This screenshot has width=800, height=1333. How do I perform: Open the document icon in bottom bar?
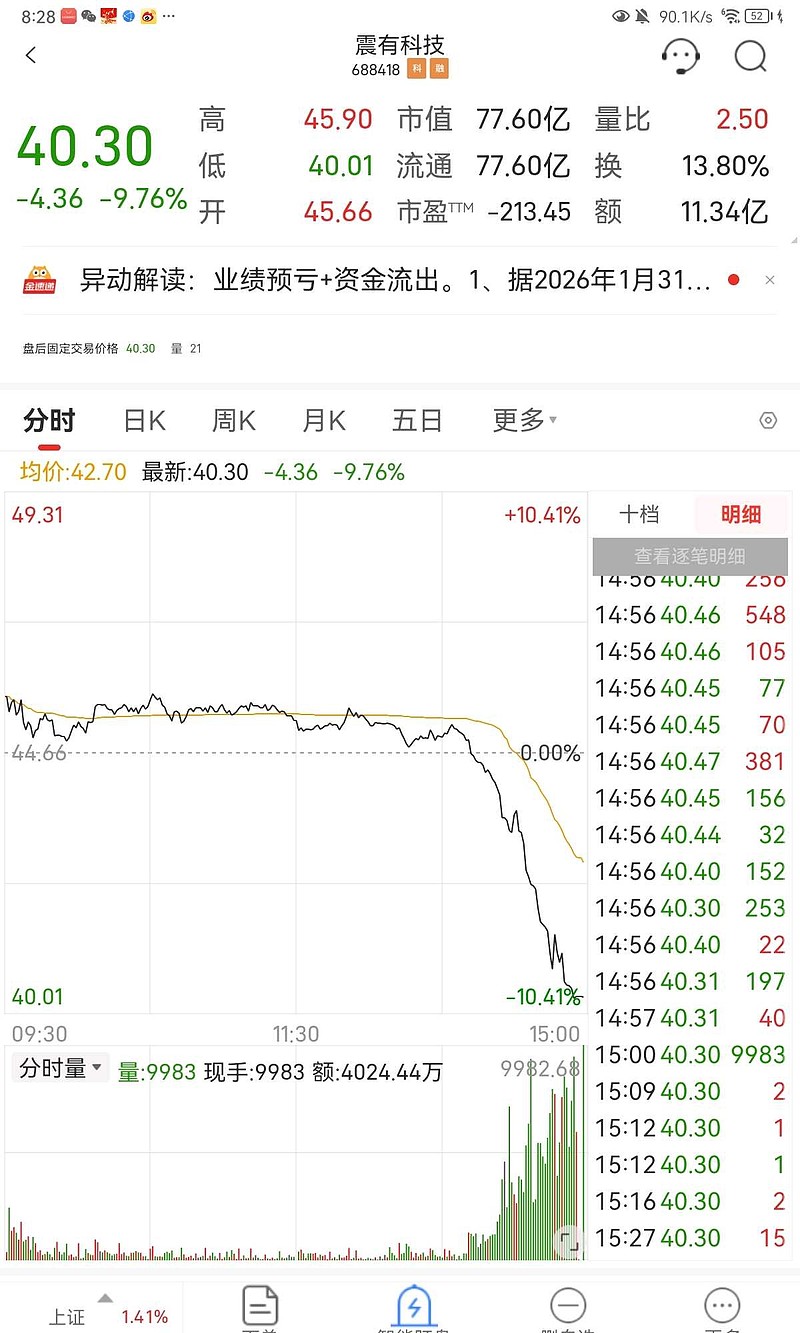tap(260, 1307)
